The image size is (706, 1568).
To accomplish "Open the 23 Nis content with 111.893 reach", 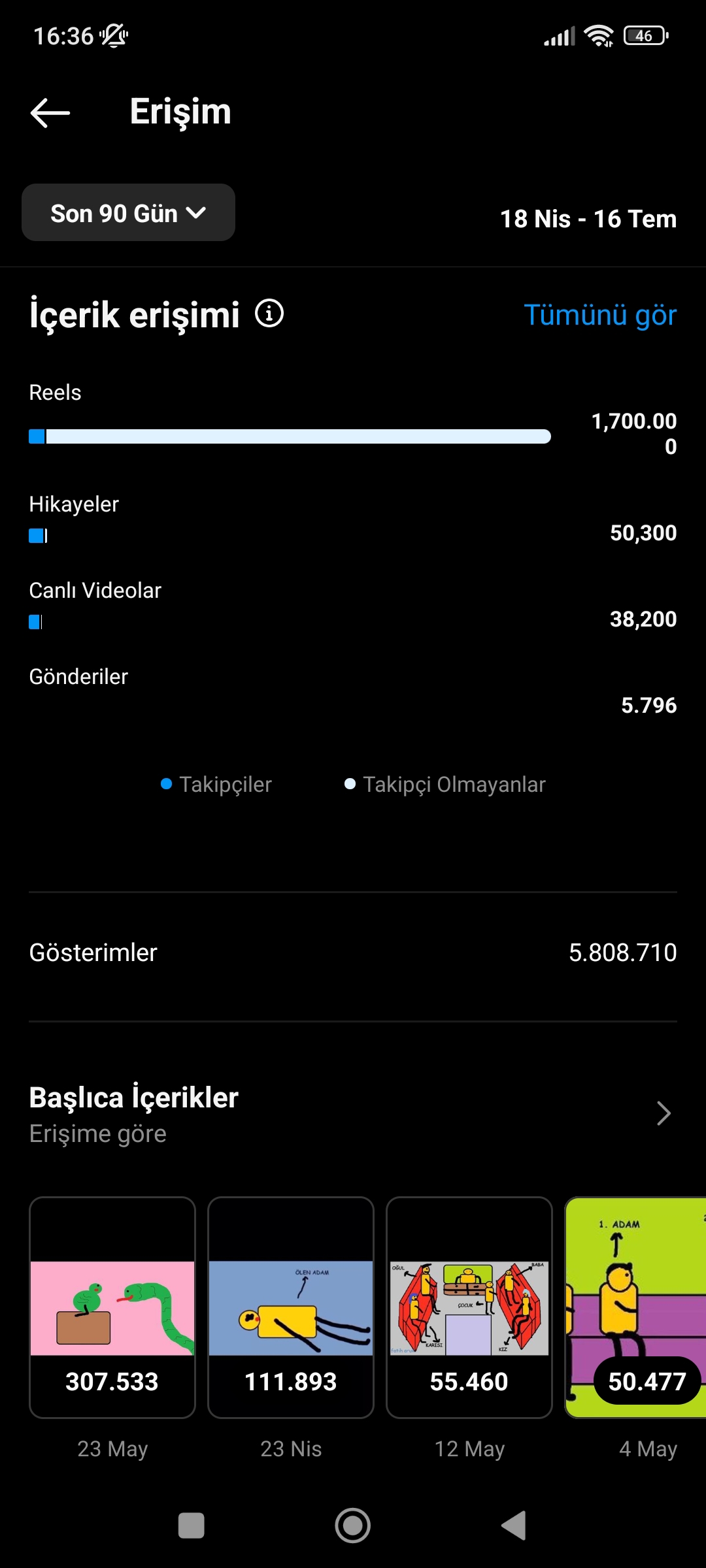I will 291,1307.
